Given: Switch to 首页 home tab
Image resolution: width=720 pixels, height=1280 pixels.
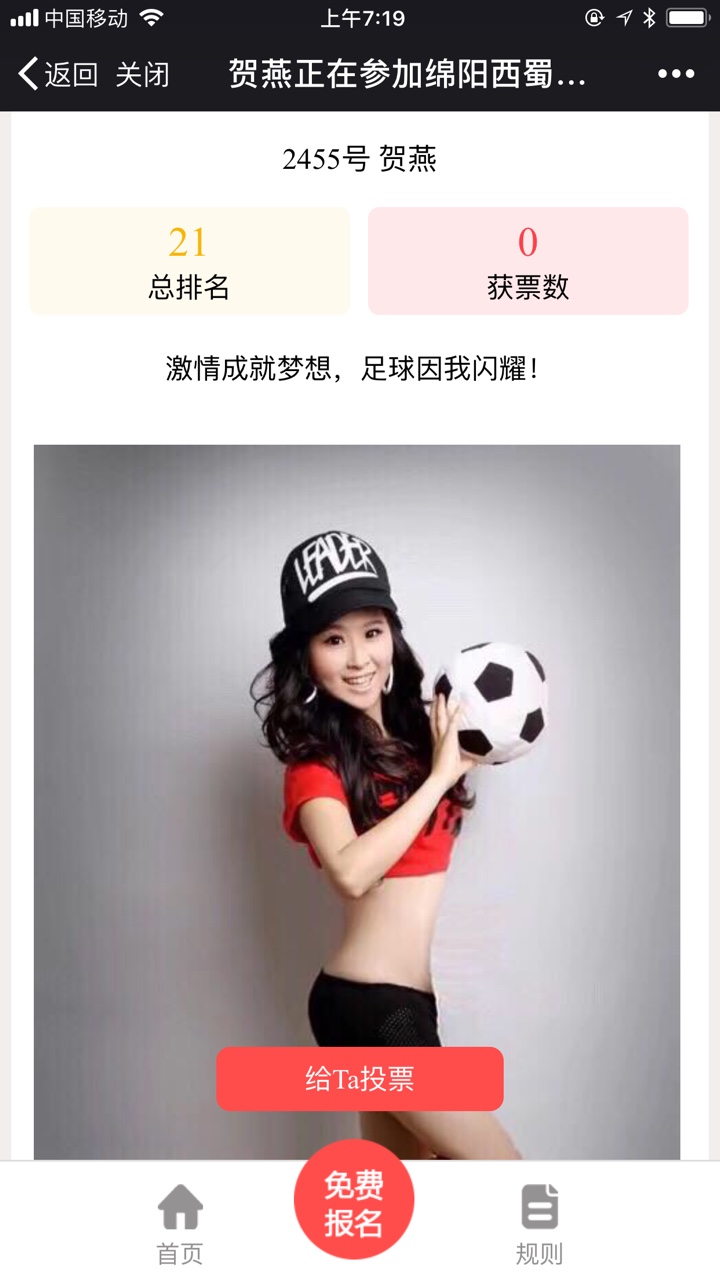Looking at the screenshot, I should [x=180, y=1224].
